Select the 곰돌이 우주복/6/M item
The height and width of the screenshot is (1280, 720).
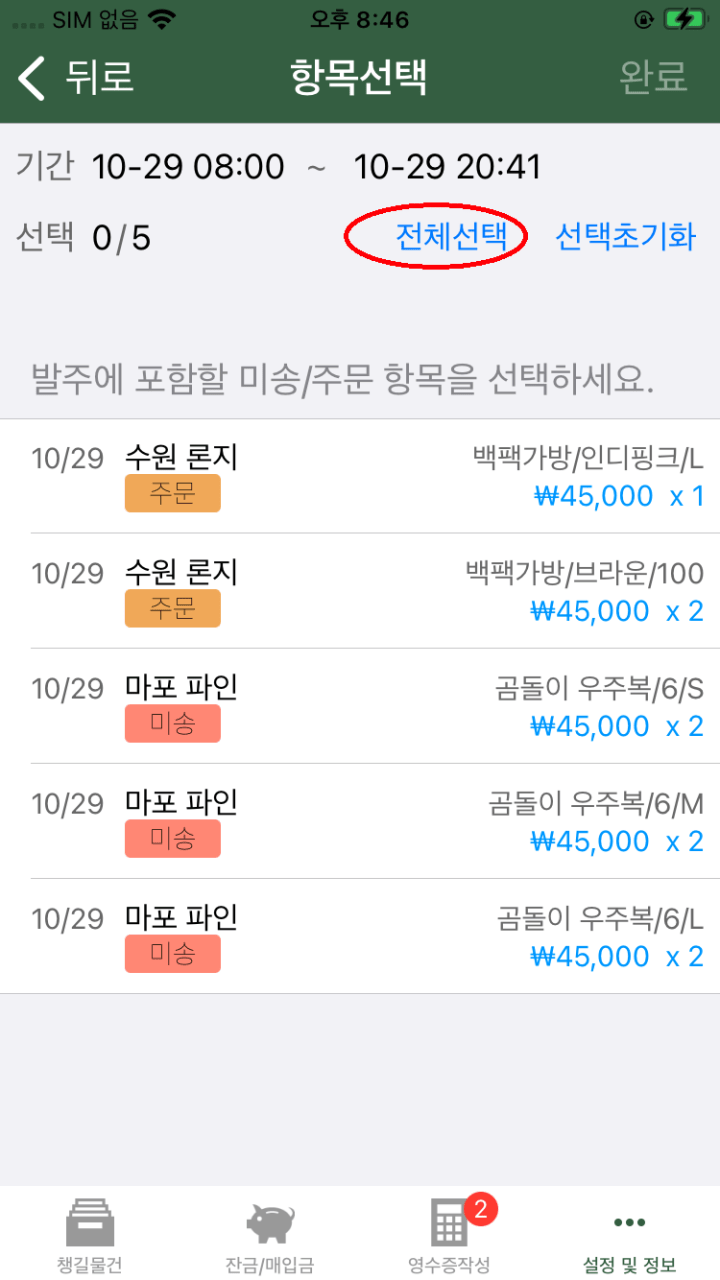[x=360, y=821]
